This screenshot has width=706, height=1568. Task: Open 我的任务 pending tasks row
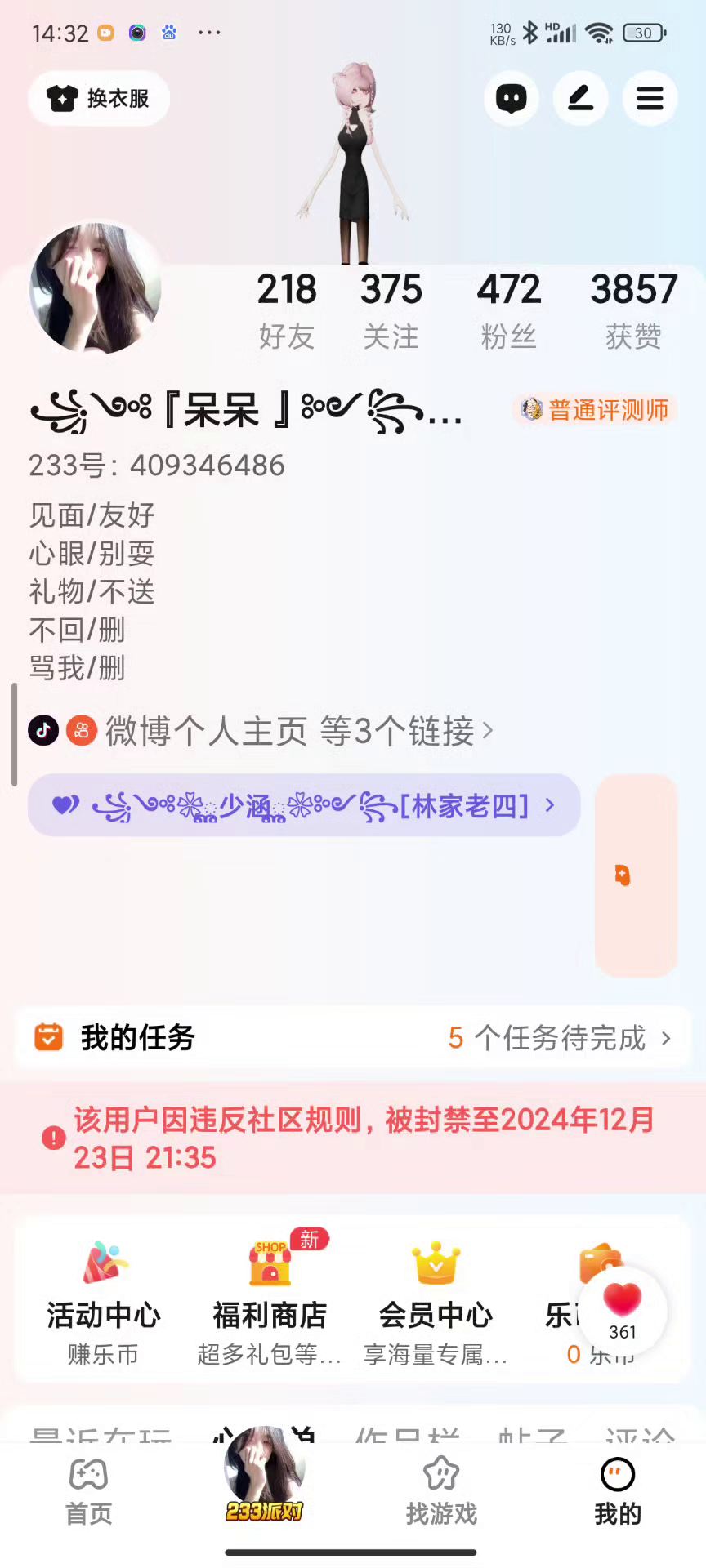[x=353, y=1038]
